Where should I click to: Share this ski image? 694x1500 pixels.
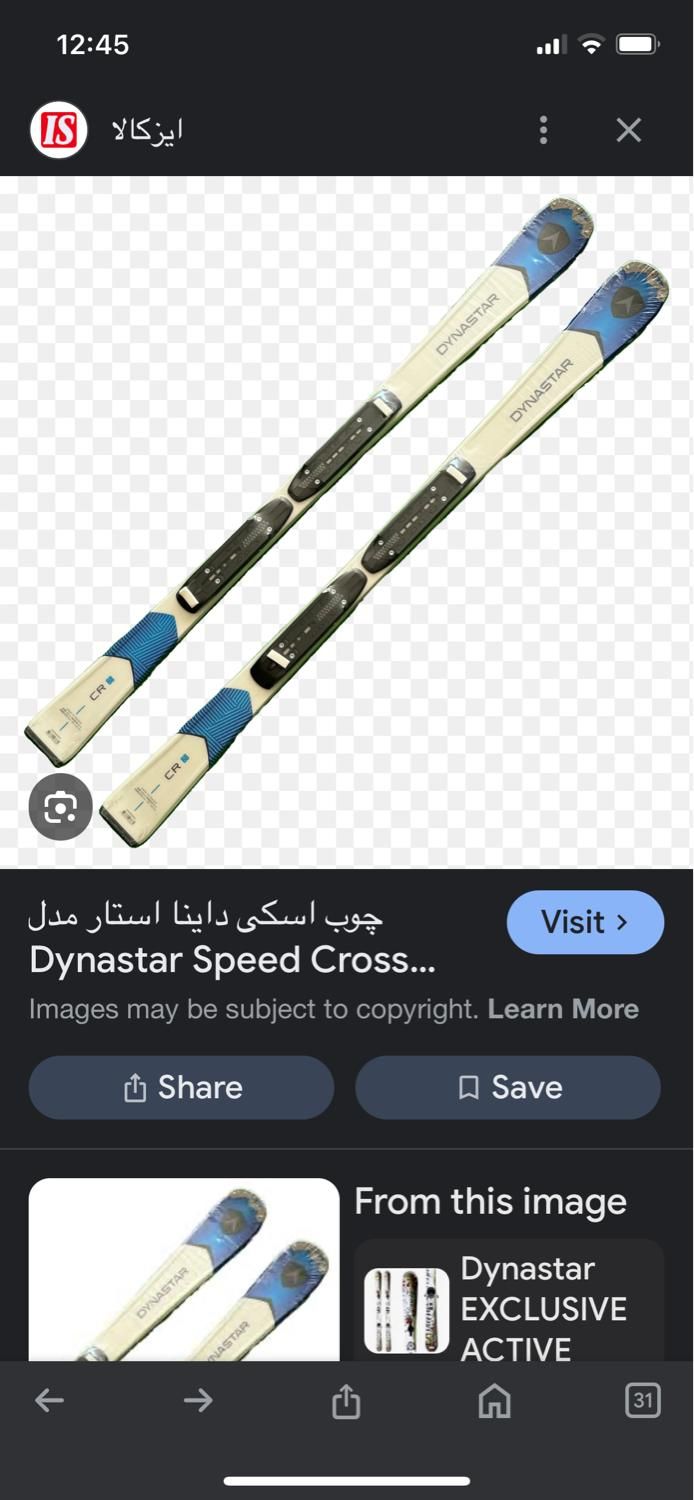coord(181,1088)
